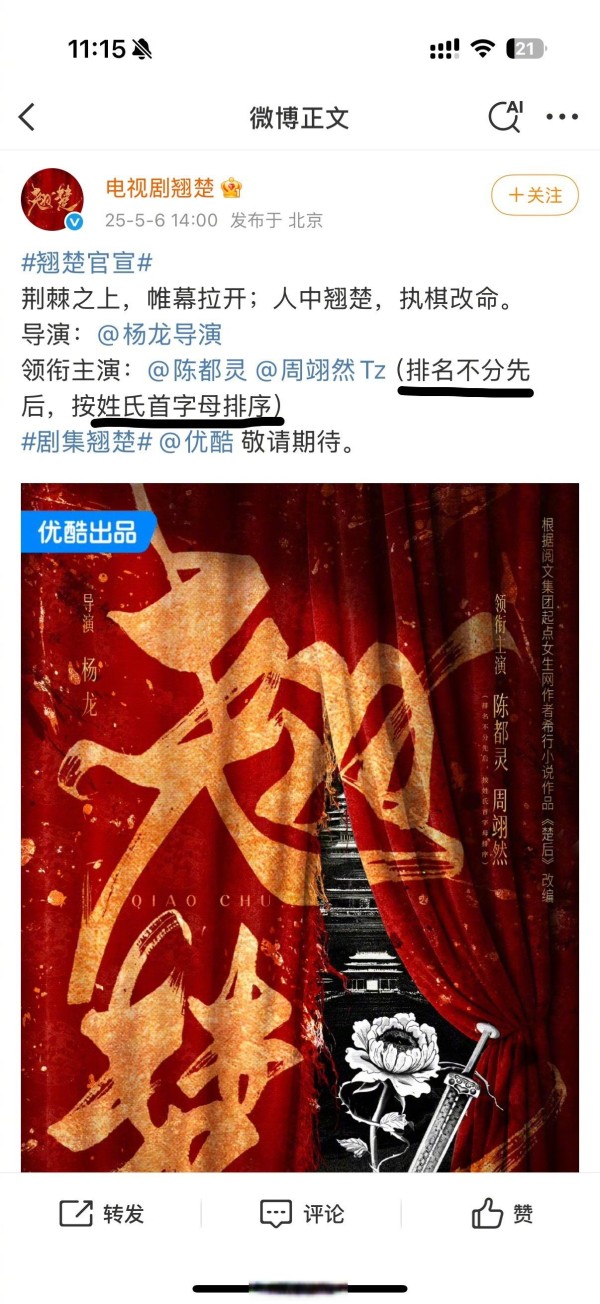Open the three-dot overflow menu
The image size is (600, 1304).
click(x=562, y=117)
